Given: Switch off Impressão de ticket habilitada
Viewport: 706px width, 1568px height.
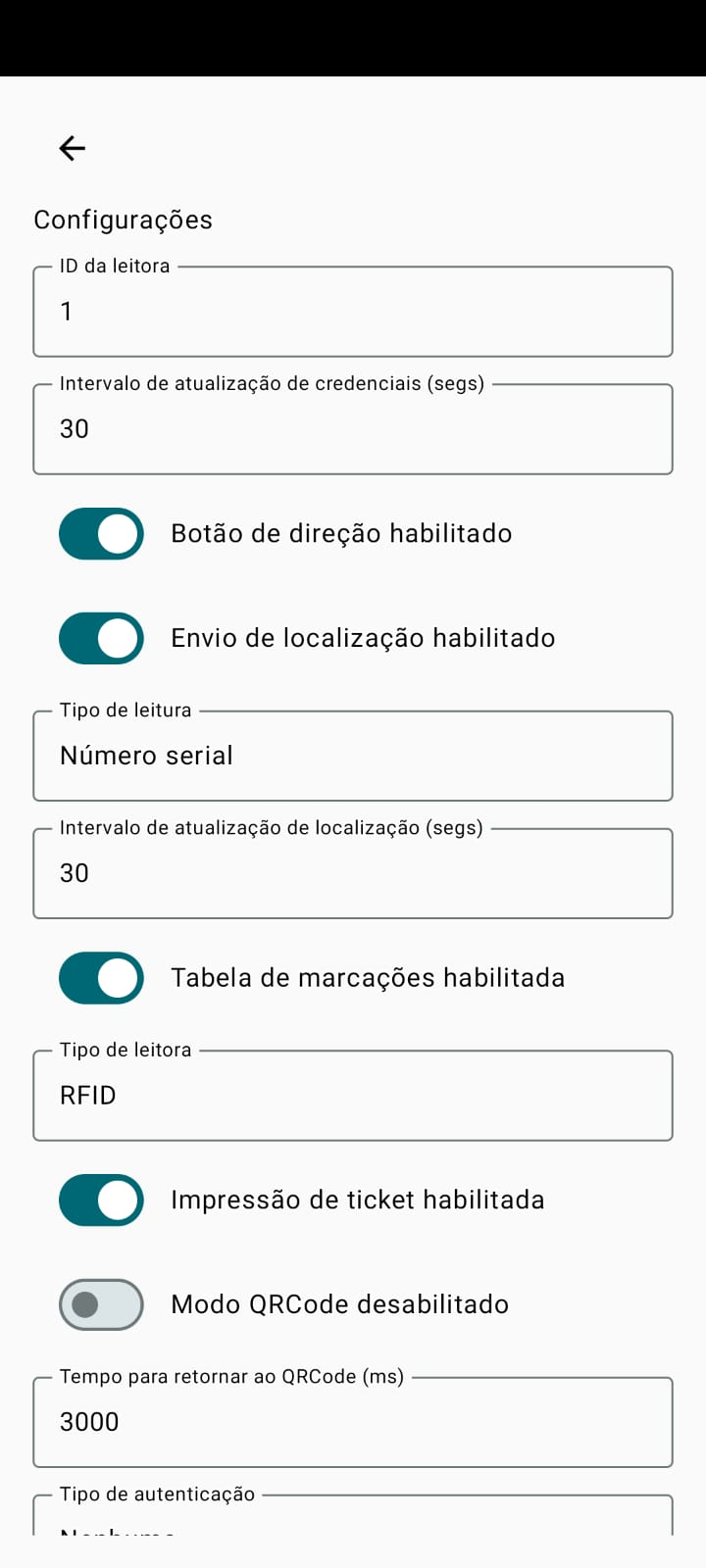Looking at the screenshot, I should tap(102, 1200).
